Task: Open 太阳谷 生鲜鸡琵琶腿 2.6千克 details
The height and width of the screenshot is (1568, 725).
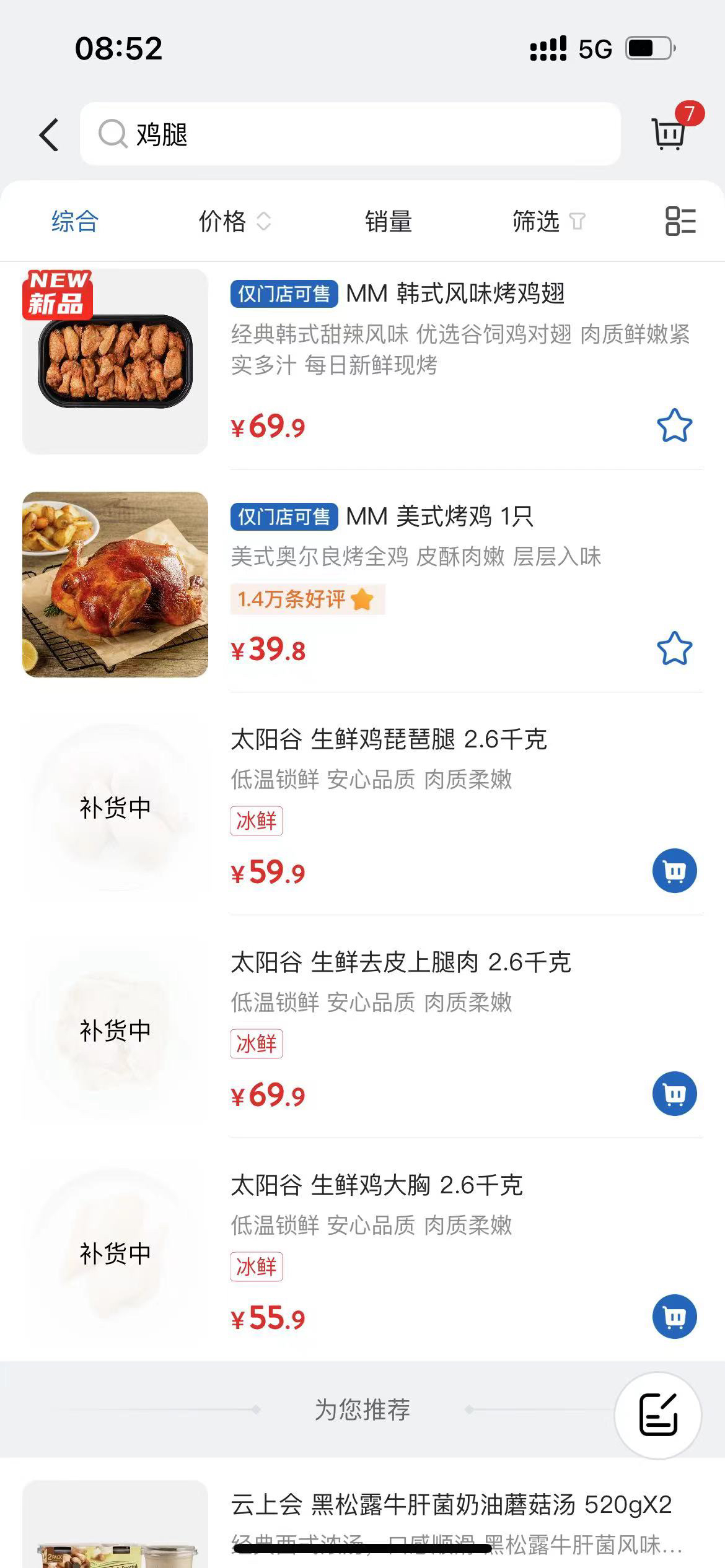Action: [389, 739]
